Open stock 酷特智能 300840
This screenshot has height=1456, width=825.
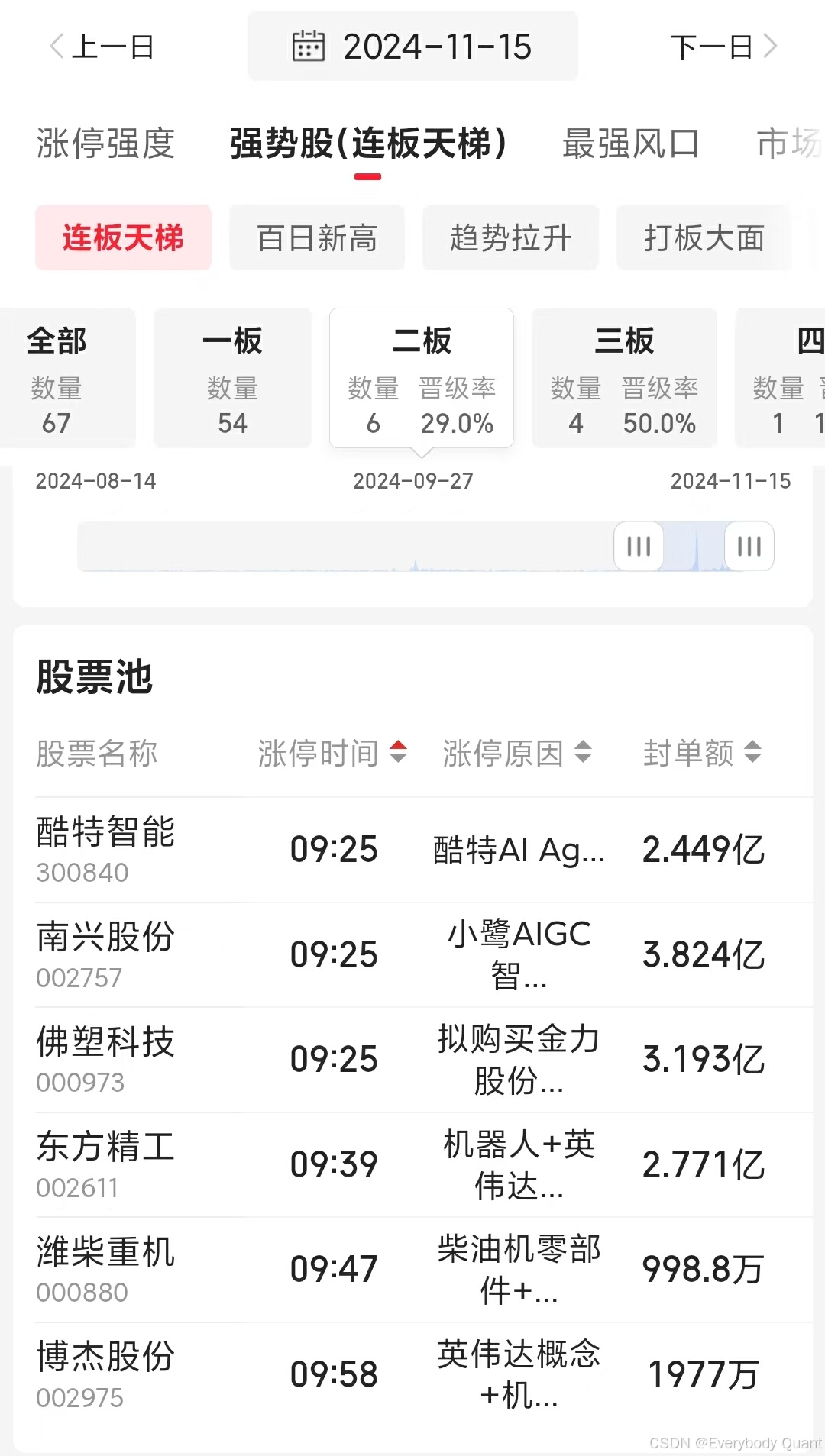[x=105, y=849]
